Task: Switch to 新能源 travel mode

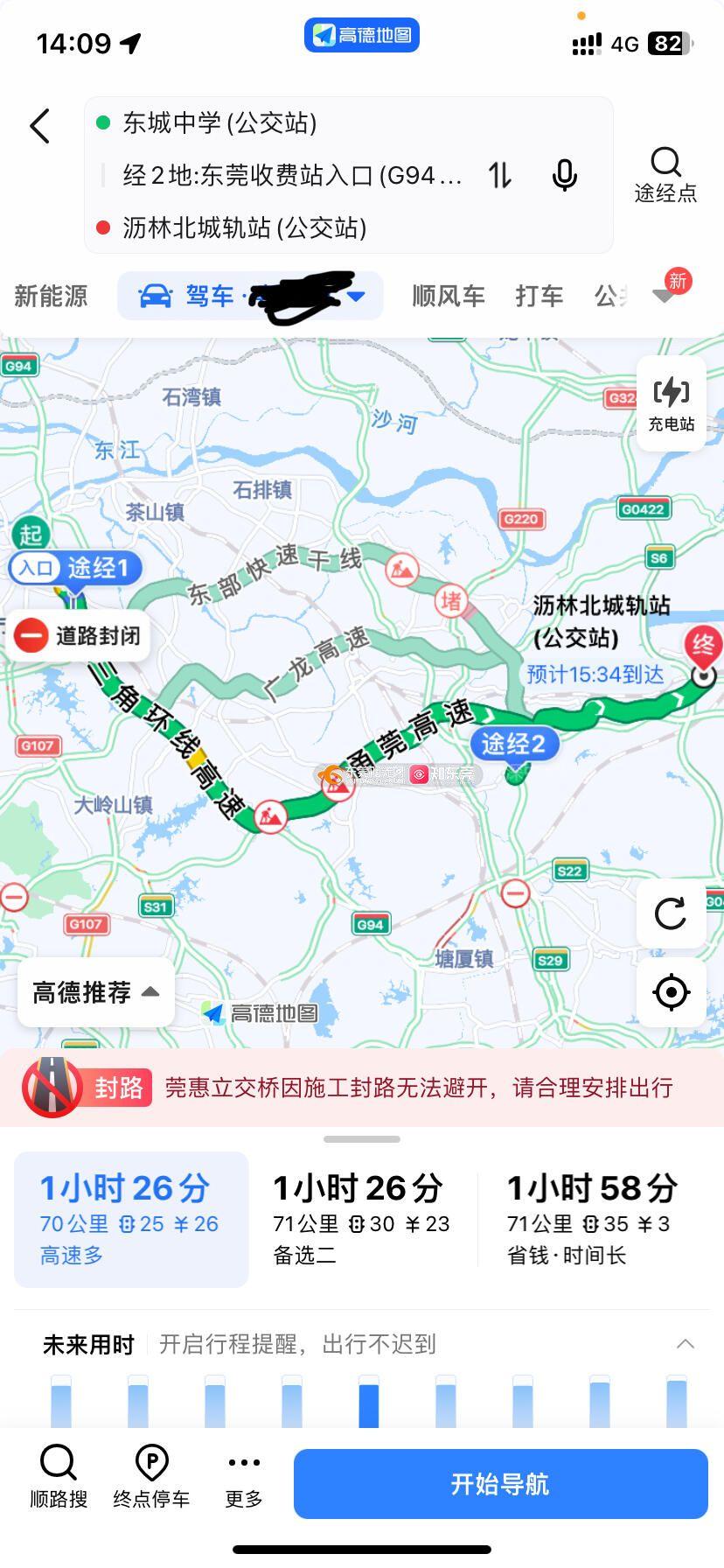Action: tap(51, 296)
